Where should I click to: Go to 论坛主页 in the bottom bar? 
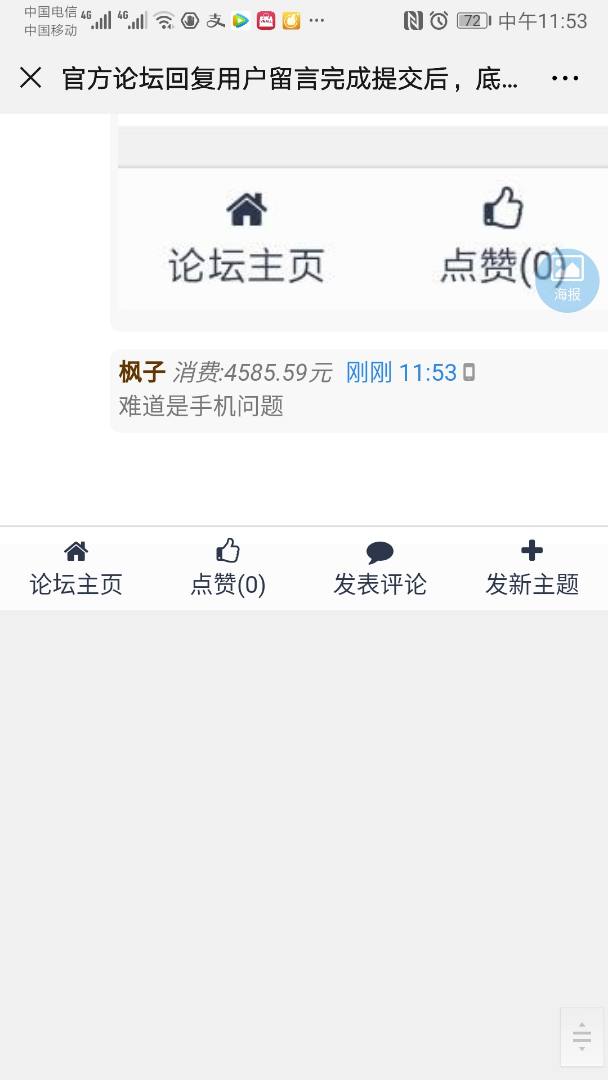pyautogui.click(x=76, y=568)
